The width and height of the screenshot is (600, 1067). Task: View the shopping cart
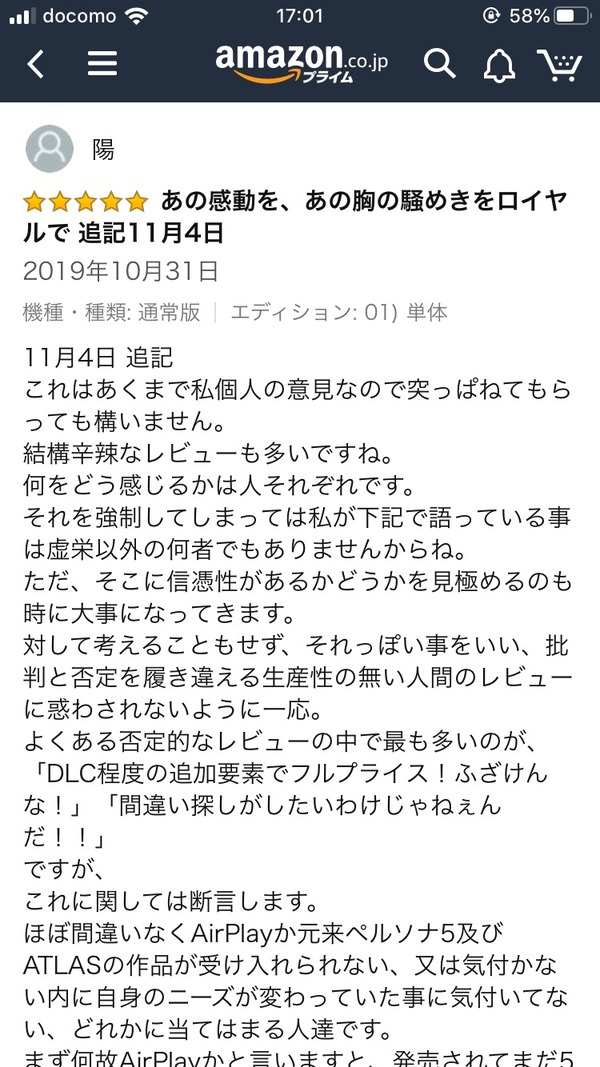point(560,65)
